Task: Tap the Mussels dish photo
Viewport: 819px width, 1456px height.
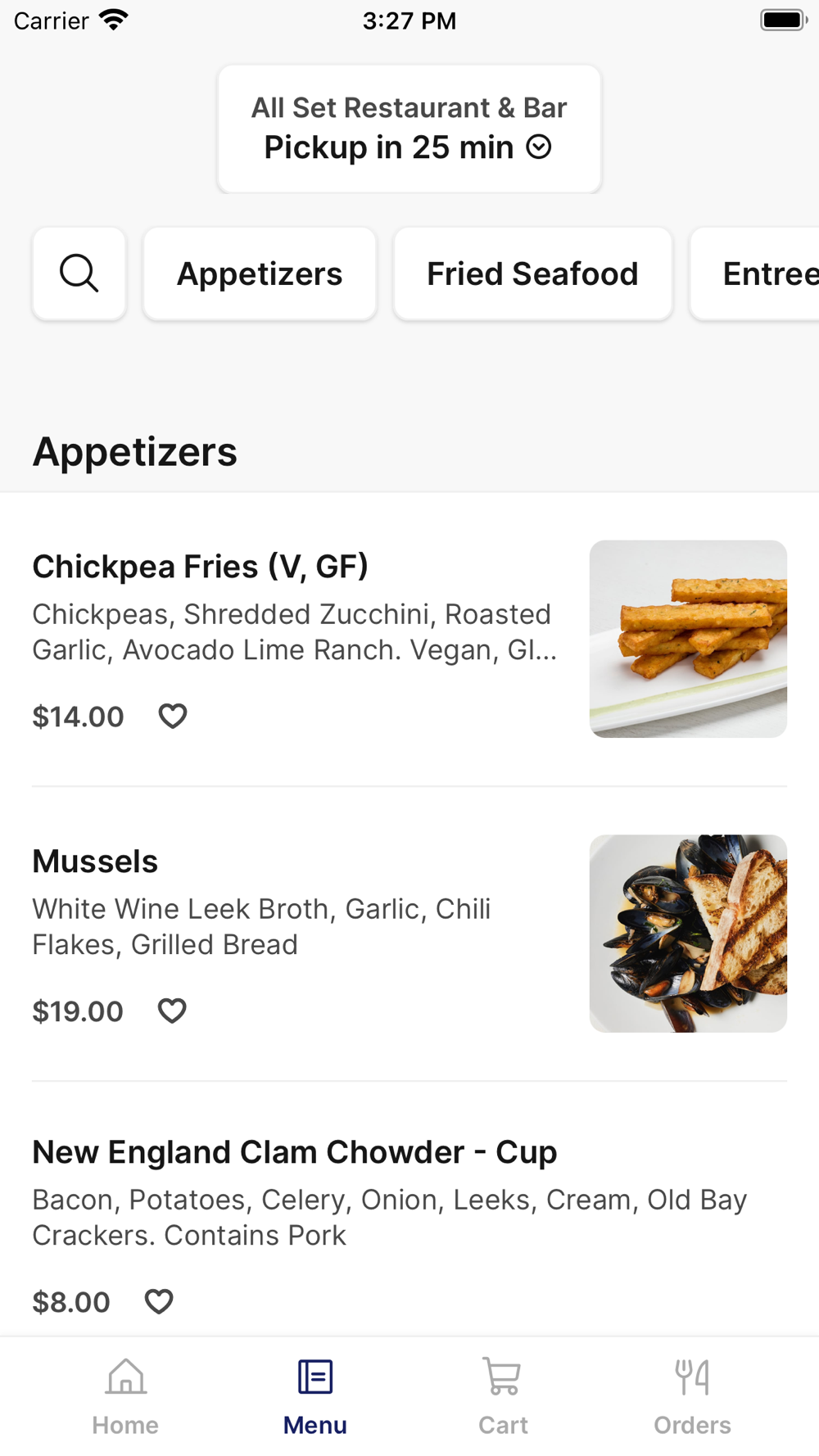Action: click(688, 934)
